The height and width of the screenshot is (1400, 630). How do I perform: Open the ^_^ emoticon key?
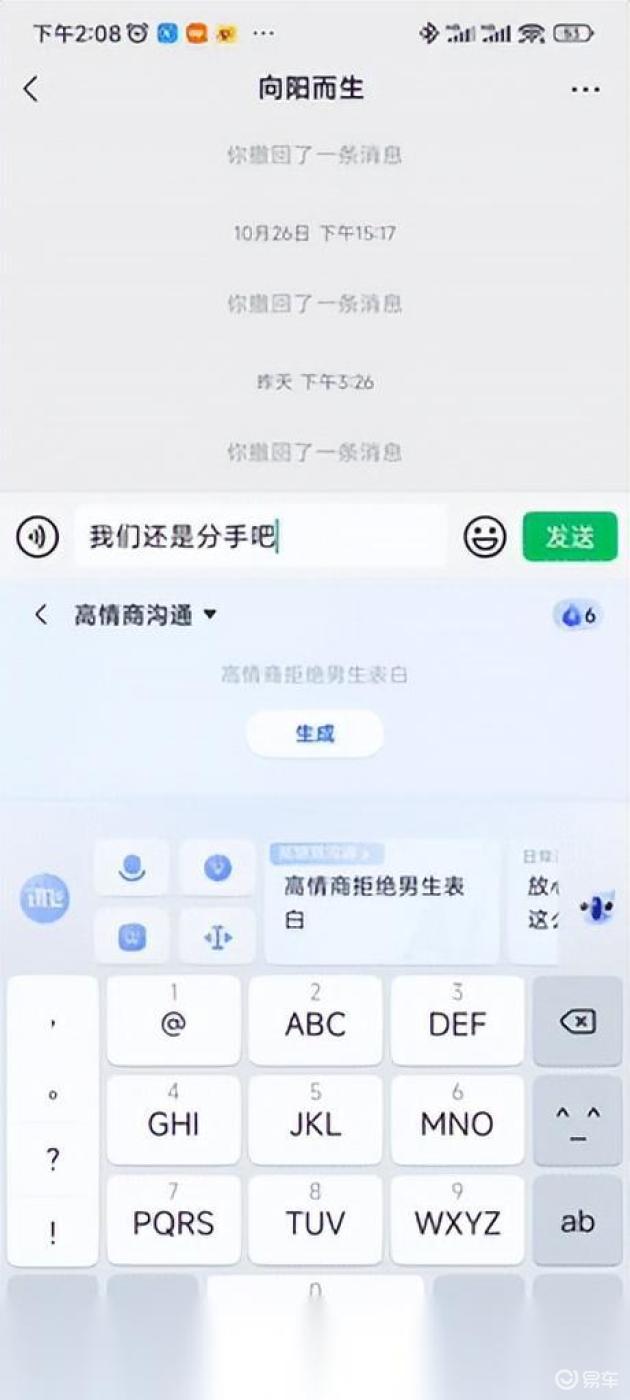(577, 1121)
